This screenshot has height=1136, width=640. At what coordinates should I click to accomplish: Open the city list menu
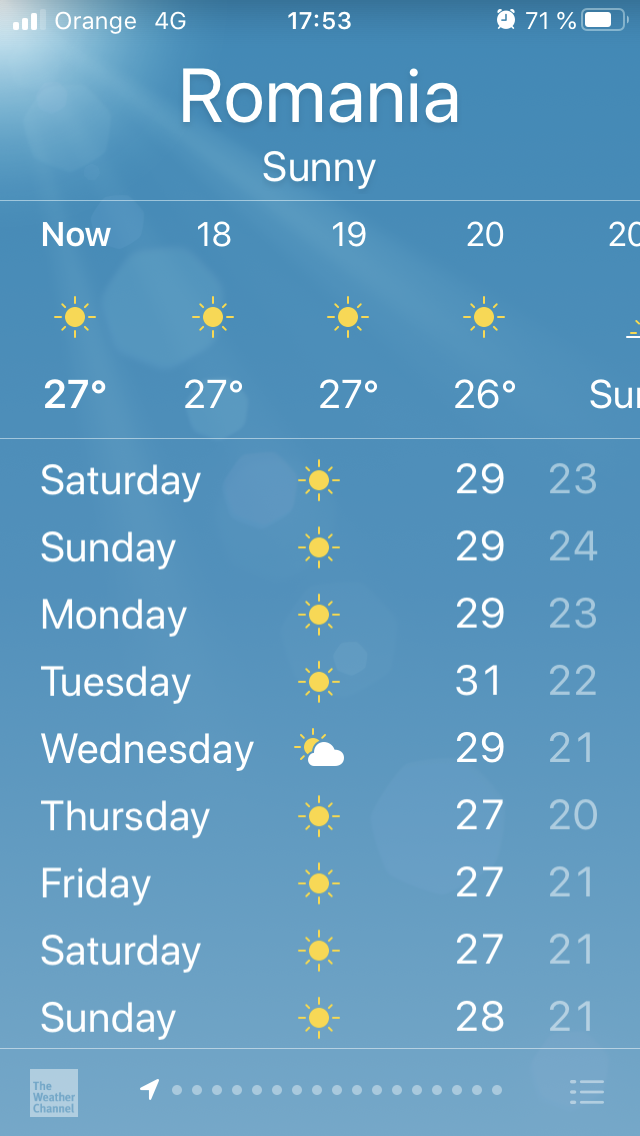coord(587,1091)
